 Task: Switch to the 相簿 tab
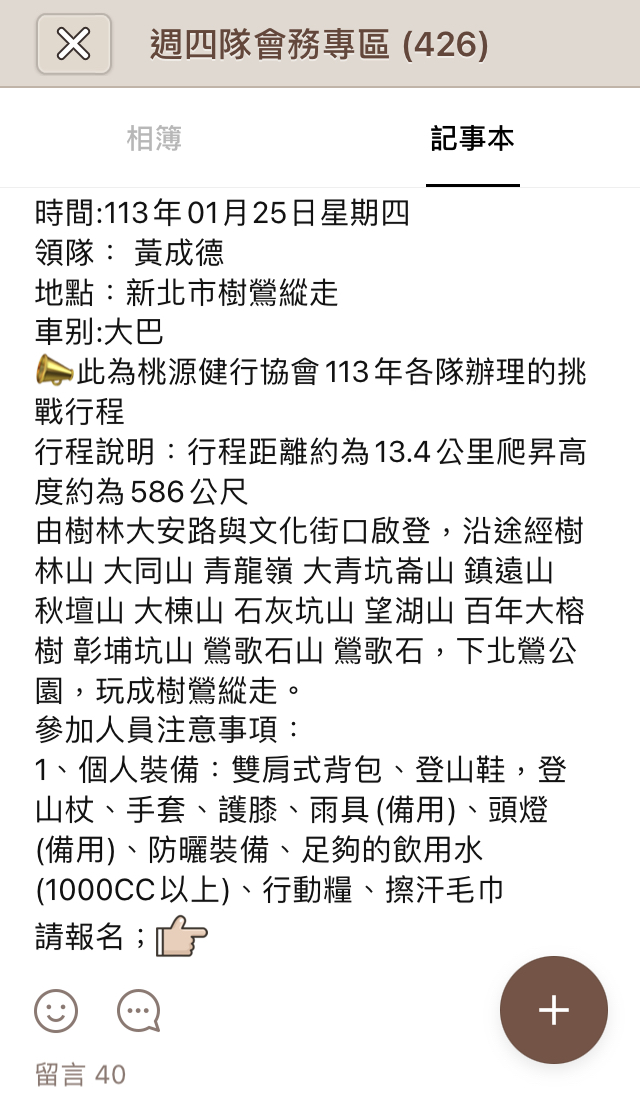[154, 139]
